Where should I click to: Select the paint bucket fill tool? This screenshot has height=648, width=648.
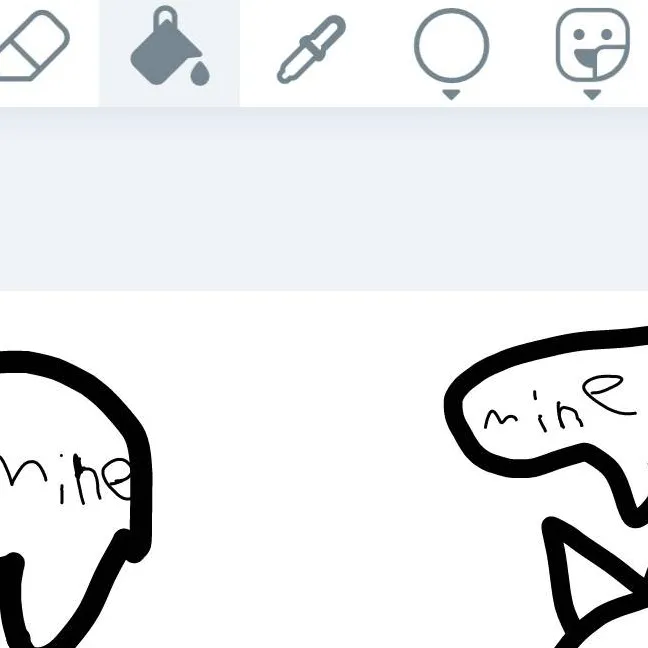169,47
